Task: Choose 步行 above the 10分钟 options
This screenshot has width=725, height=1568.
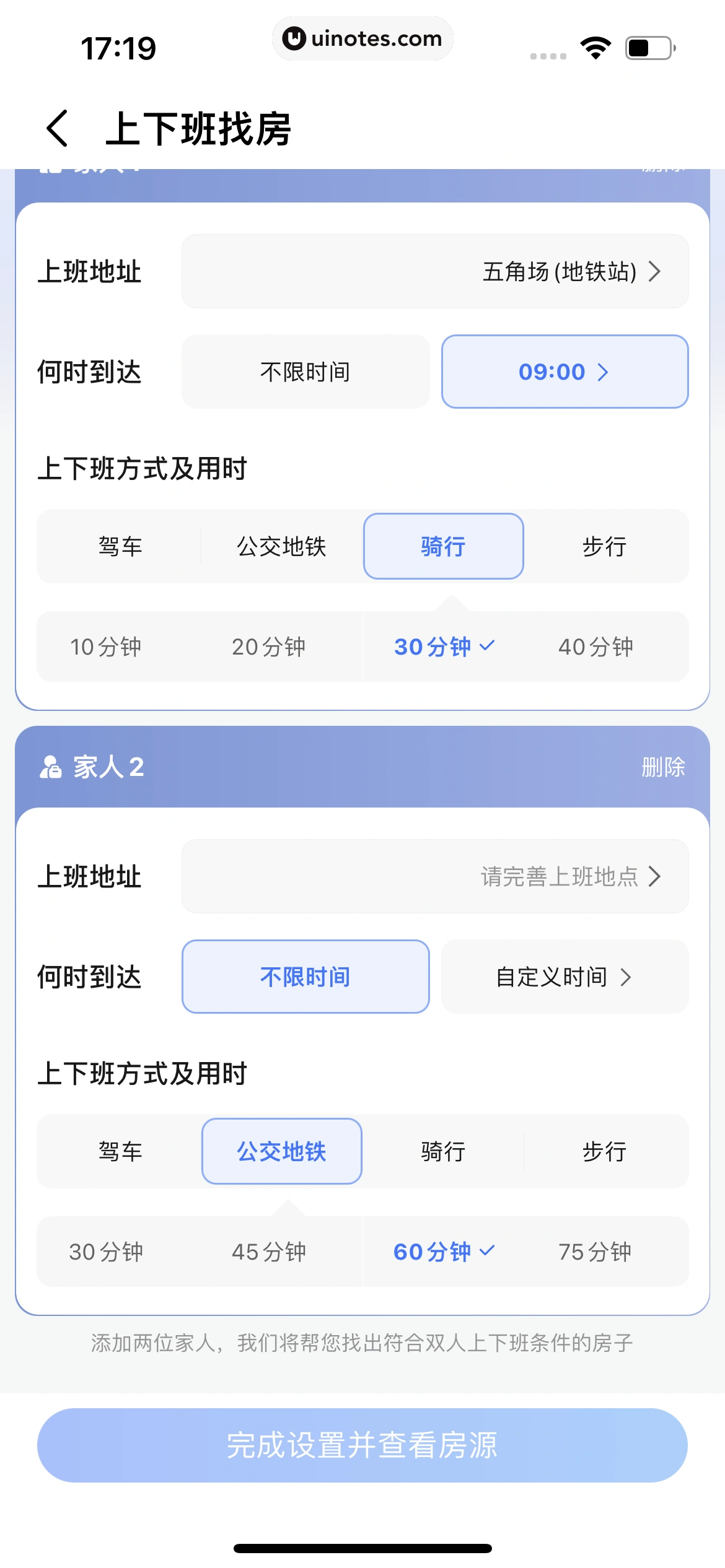Action: point(604,546)
